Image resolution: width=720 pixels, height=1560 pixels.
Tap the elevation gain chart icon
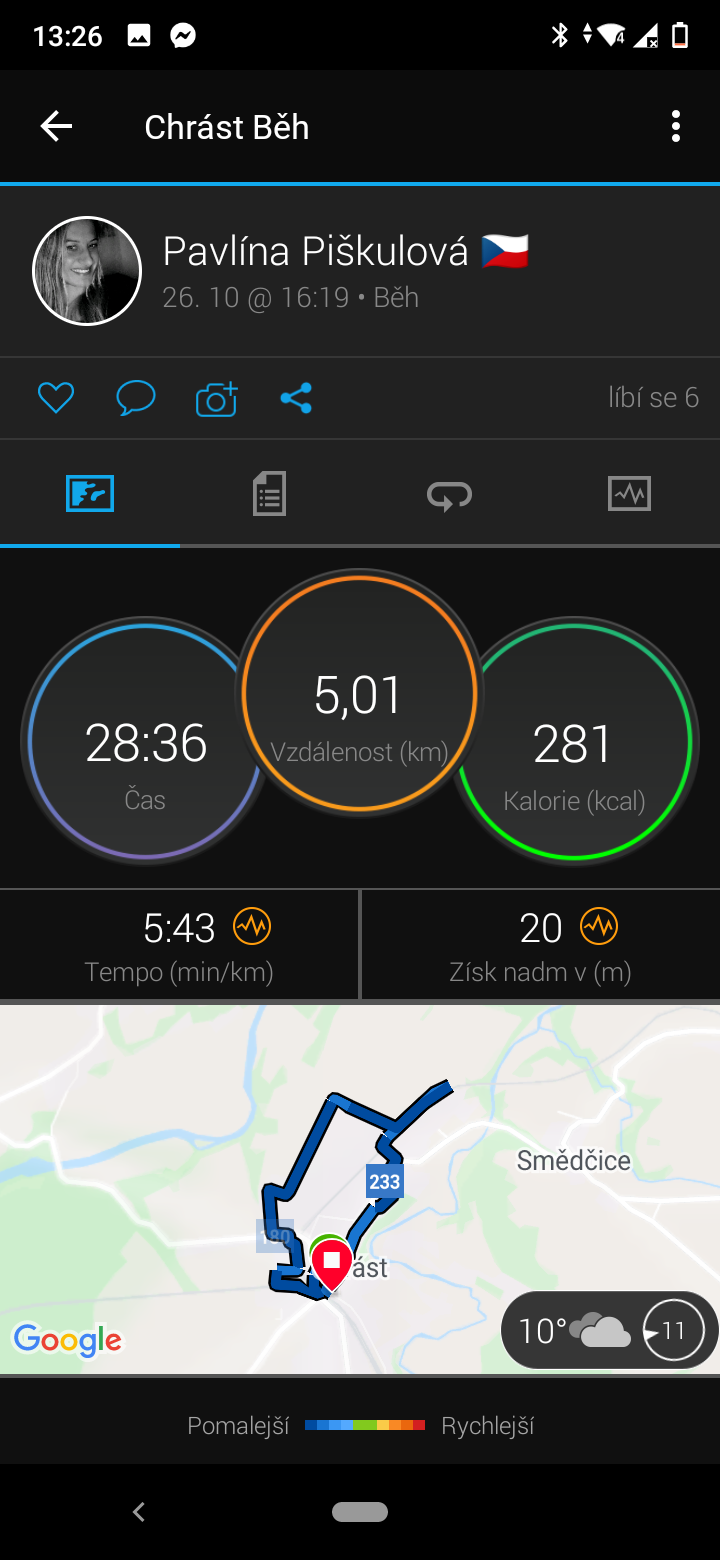(599, 927)
